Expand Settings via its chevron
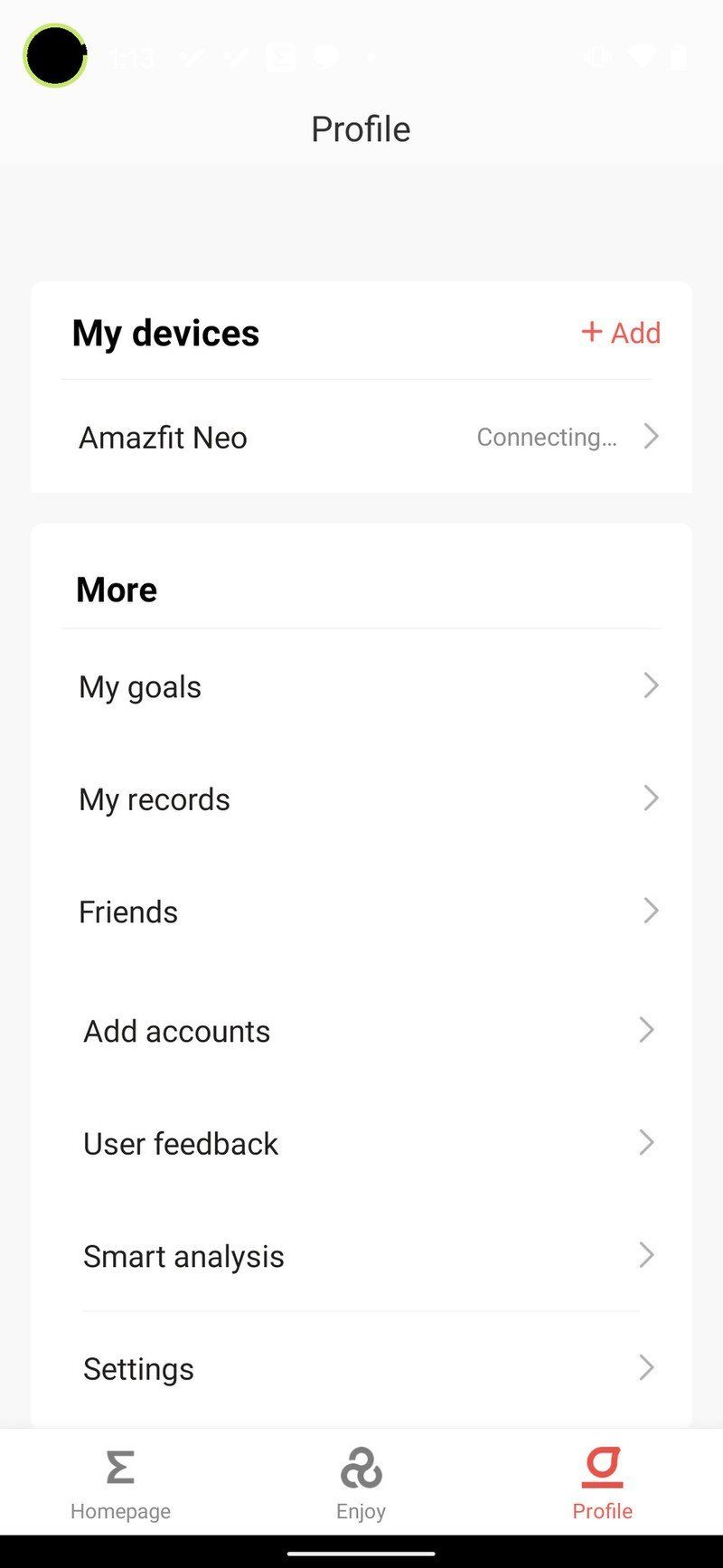723x1568 pixels. (x=645, y=1368)
